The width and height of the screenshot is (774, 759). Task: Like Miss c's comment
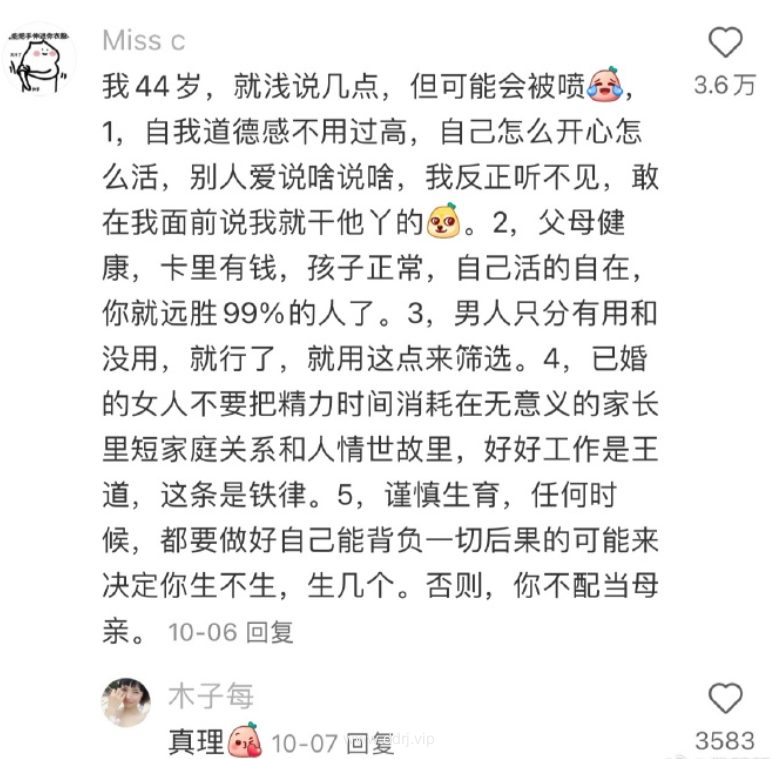725,43
